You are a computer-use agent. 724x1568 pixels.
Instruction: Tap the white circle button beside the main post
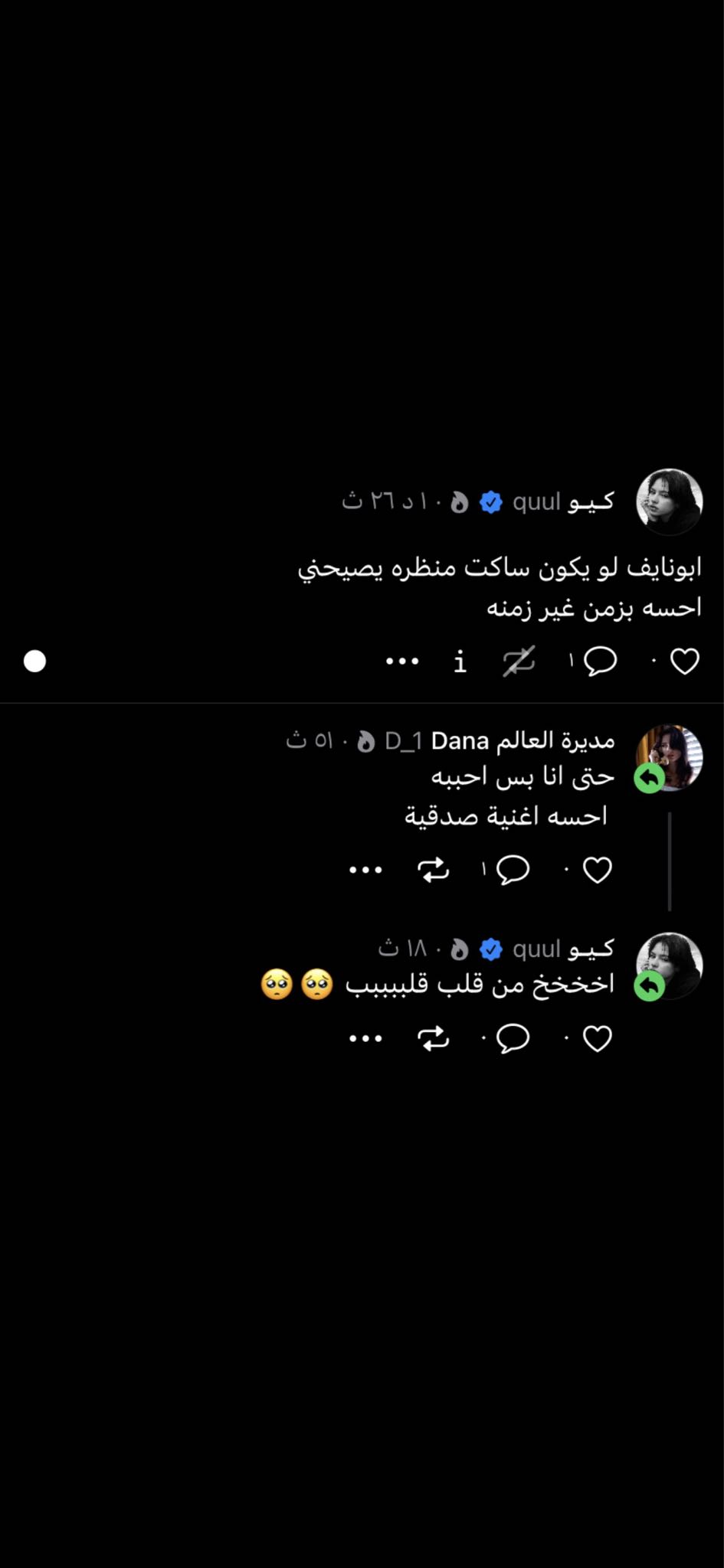point(34,661)
